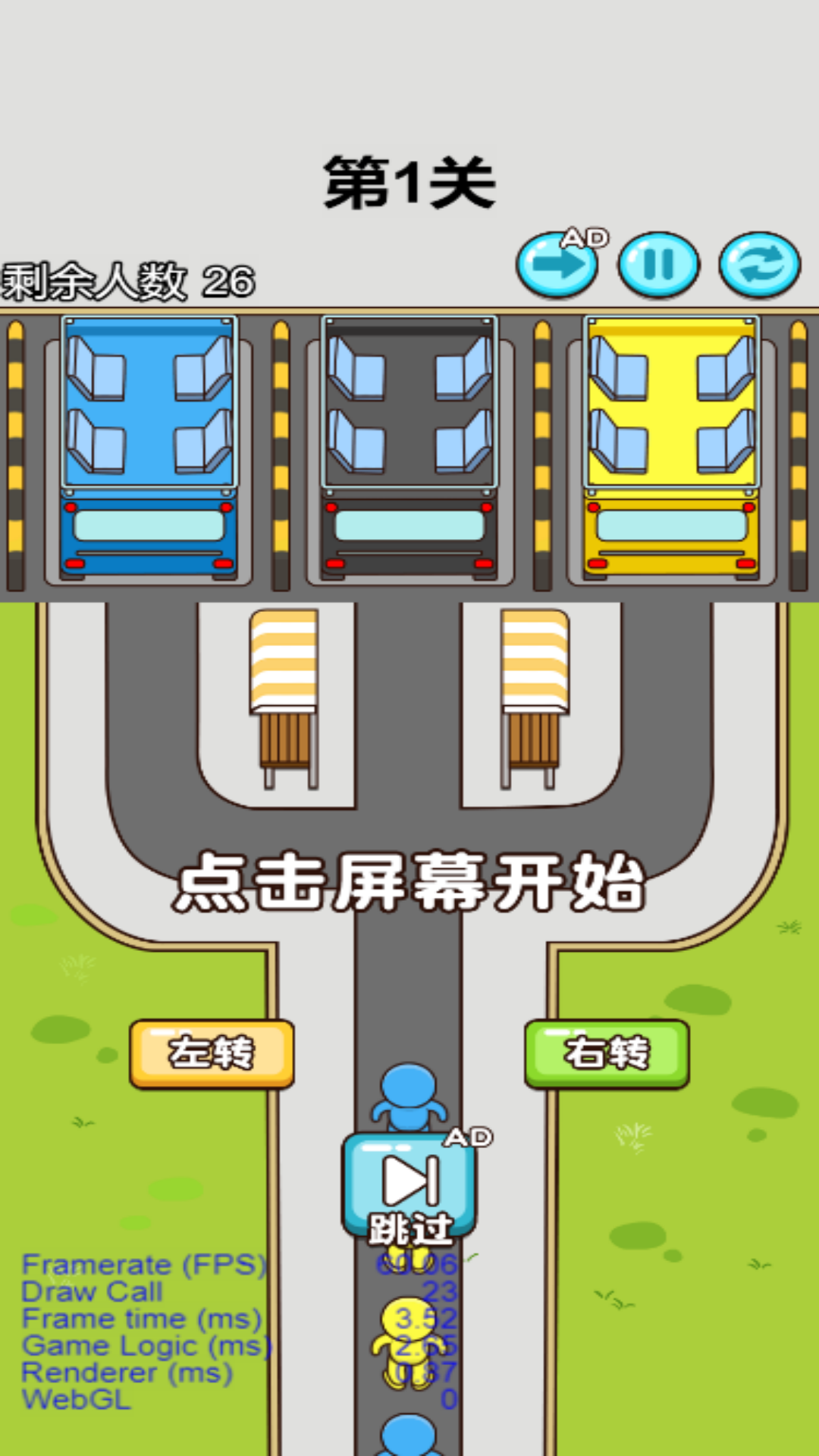Tap the 右转 turn-right button
The height and width of the screenshot is (1456, 819).
(x=607, y=1054)
